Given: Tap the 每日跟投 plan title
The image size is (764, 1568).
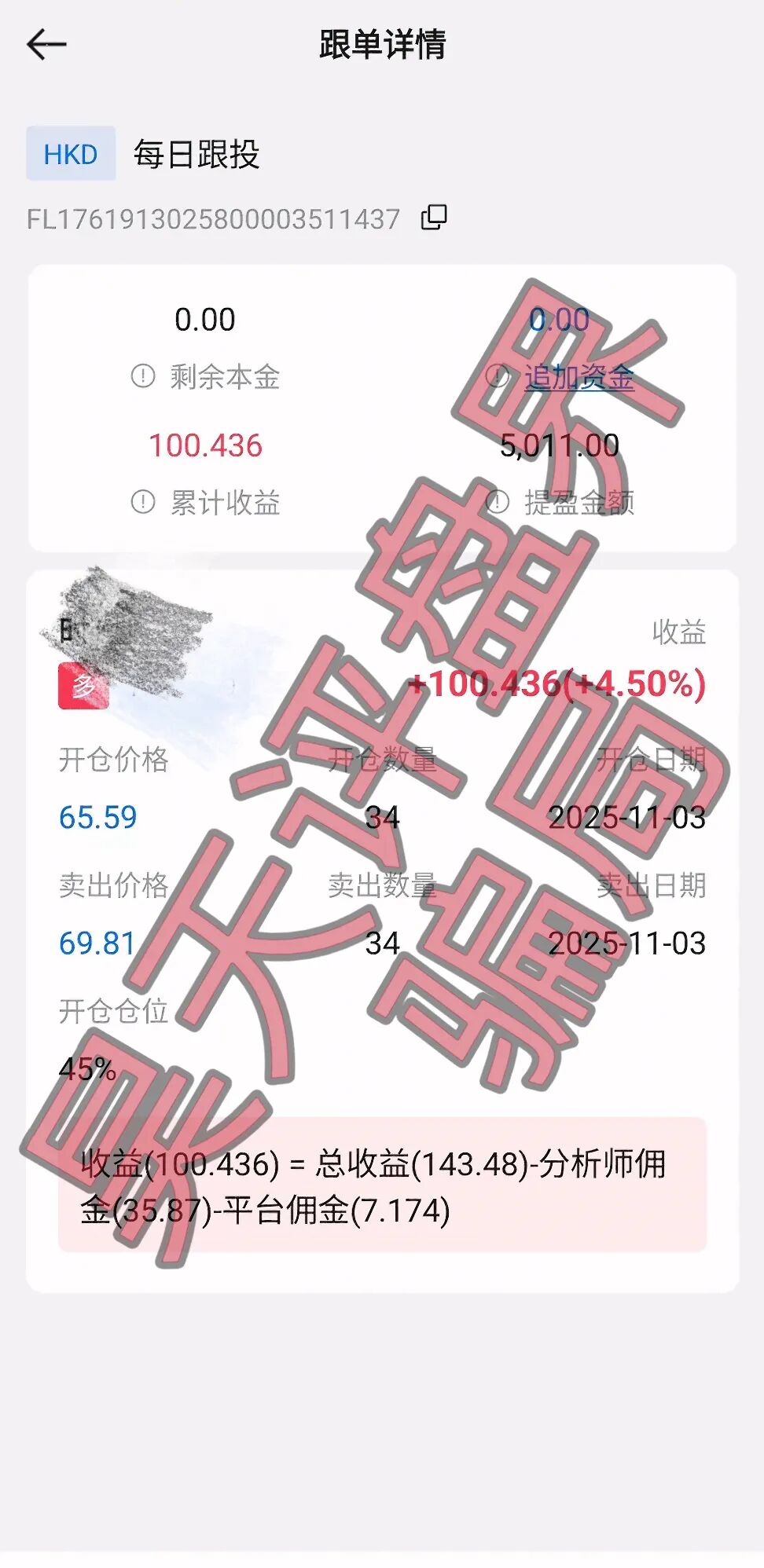Looking at the screenshot, I should tap(196, 153).
